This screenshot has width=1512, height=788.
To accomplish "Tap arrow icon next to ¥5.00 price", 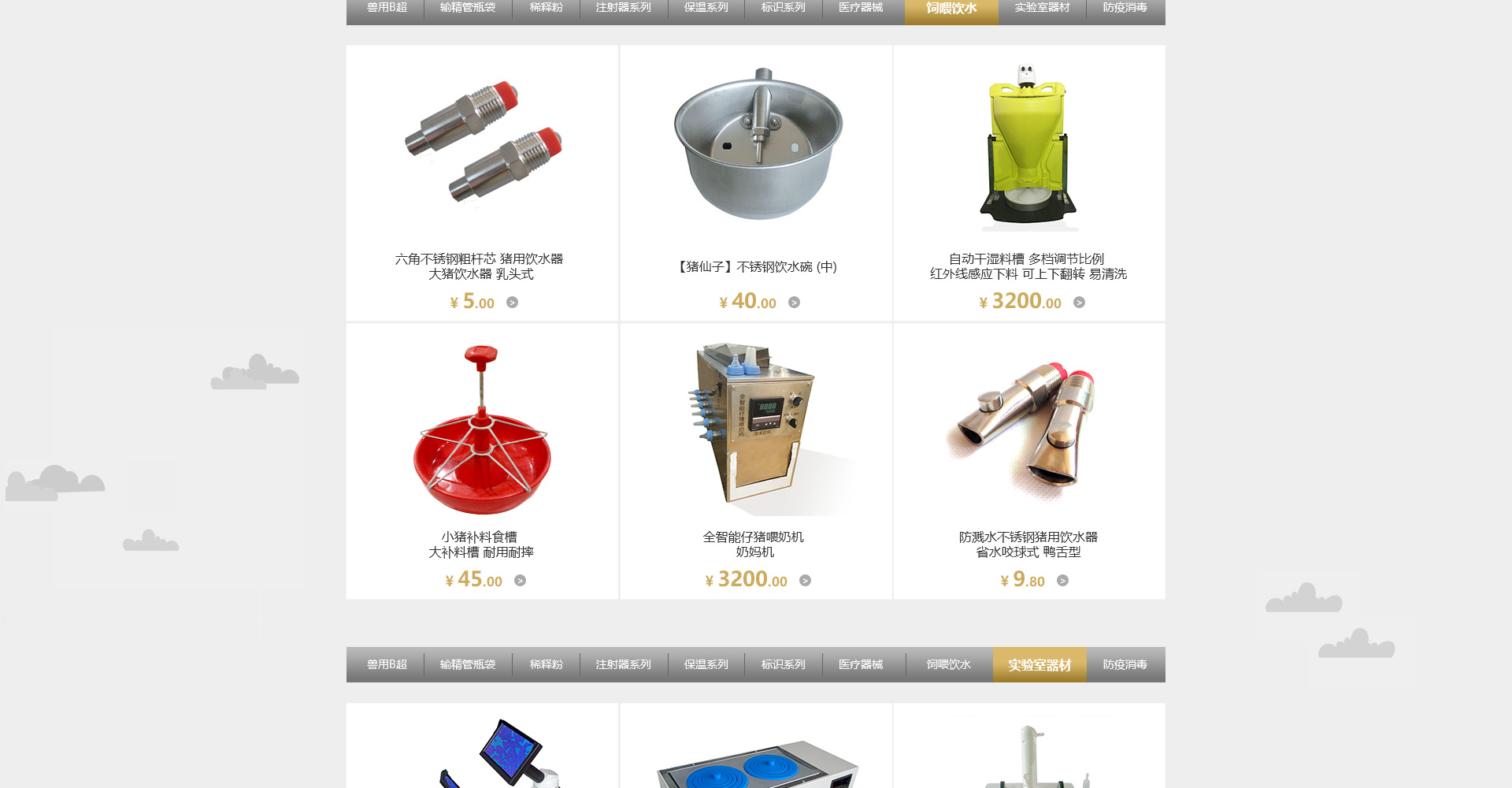I will pyautogui.click(x=512, y=303).
